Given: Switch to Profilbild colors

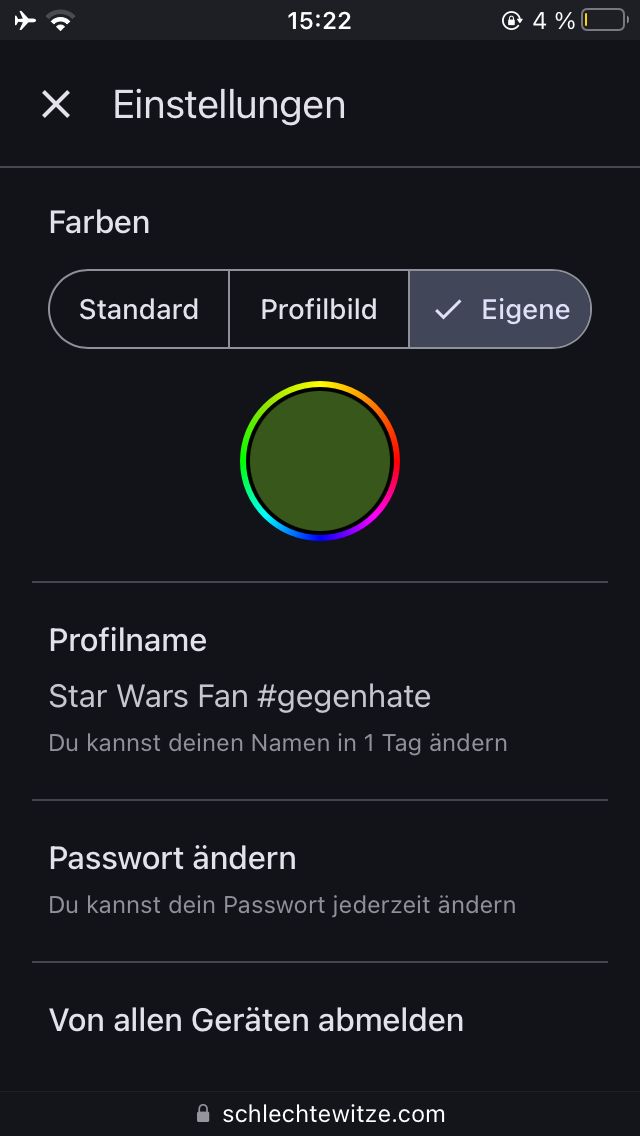Looking at the screenshot, I should [319, 309].
